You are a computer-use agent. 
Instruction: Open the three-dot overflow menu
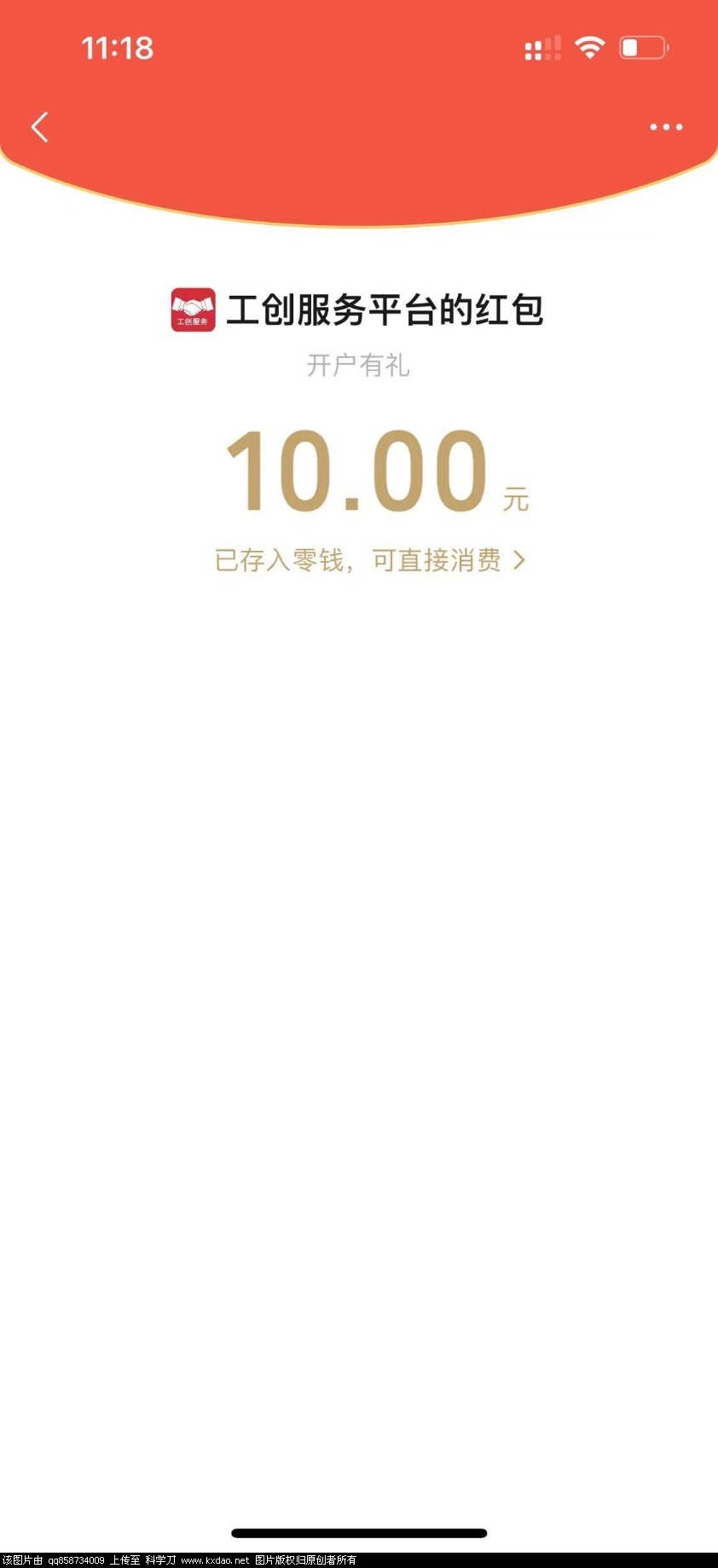[x=665, y=127]
